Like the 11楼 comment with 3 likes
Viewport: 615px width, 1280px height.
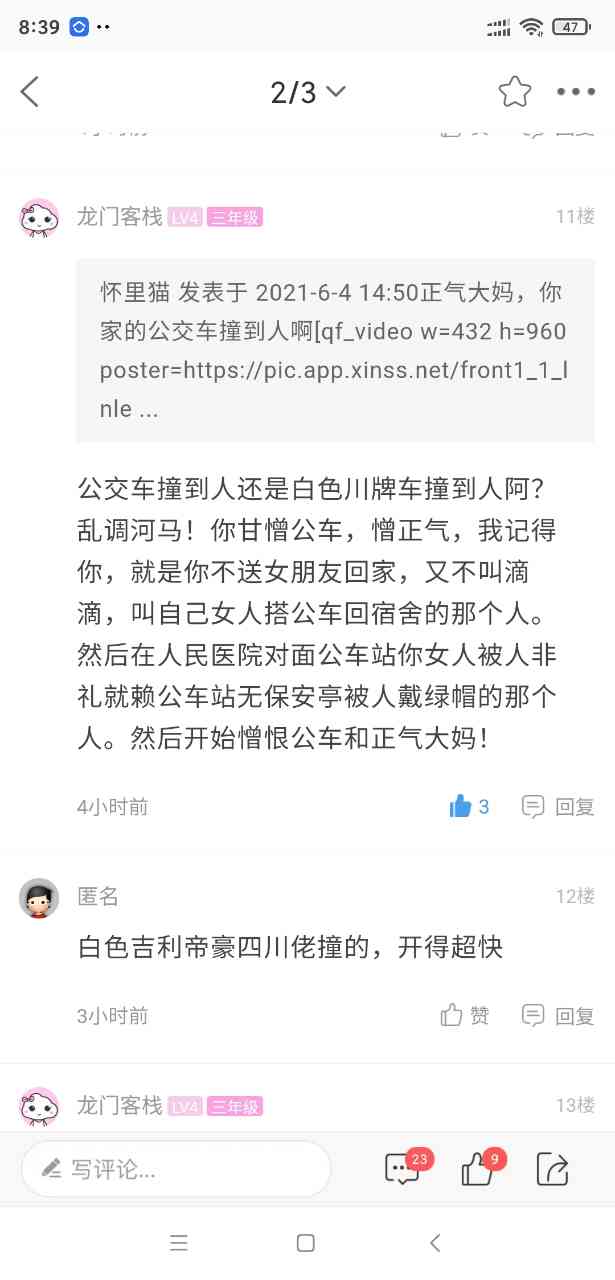point(469,806)
